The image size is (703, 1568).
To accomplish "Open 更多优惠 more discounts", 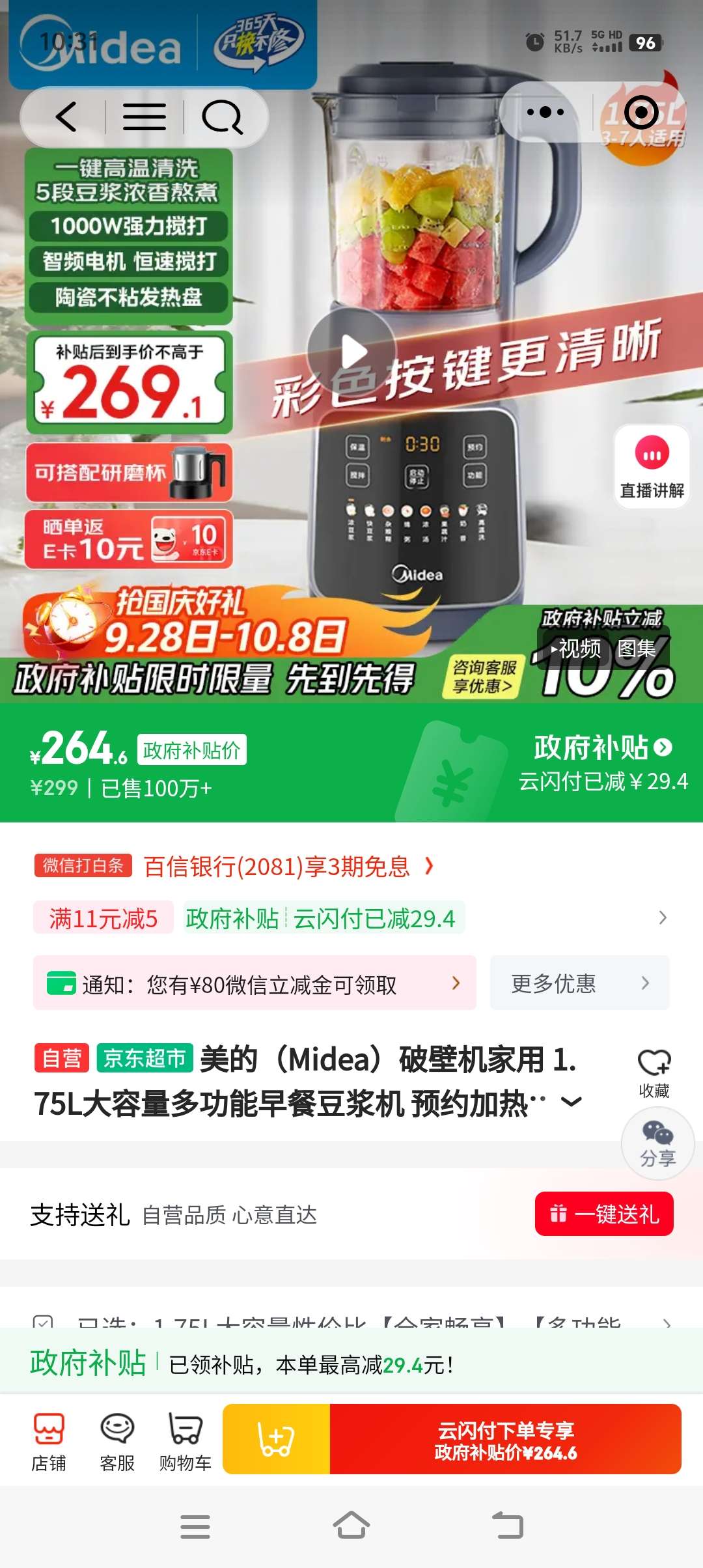I will [579, 983].
